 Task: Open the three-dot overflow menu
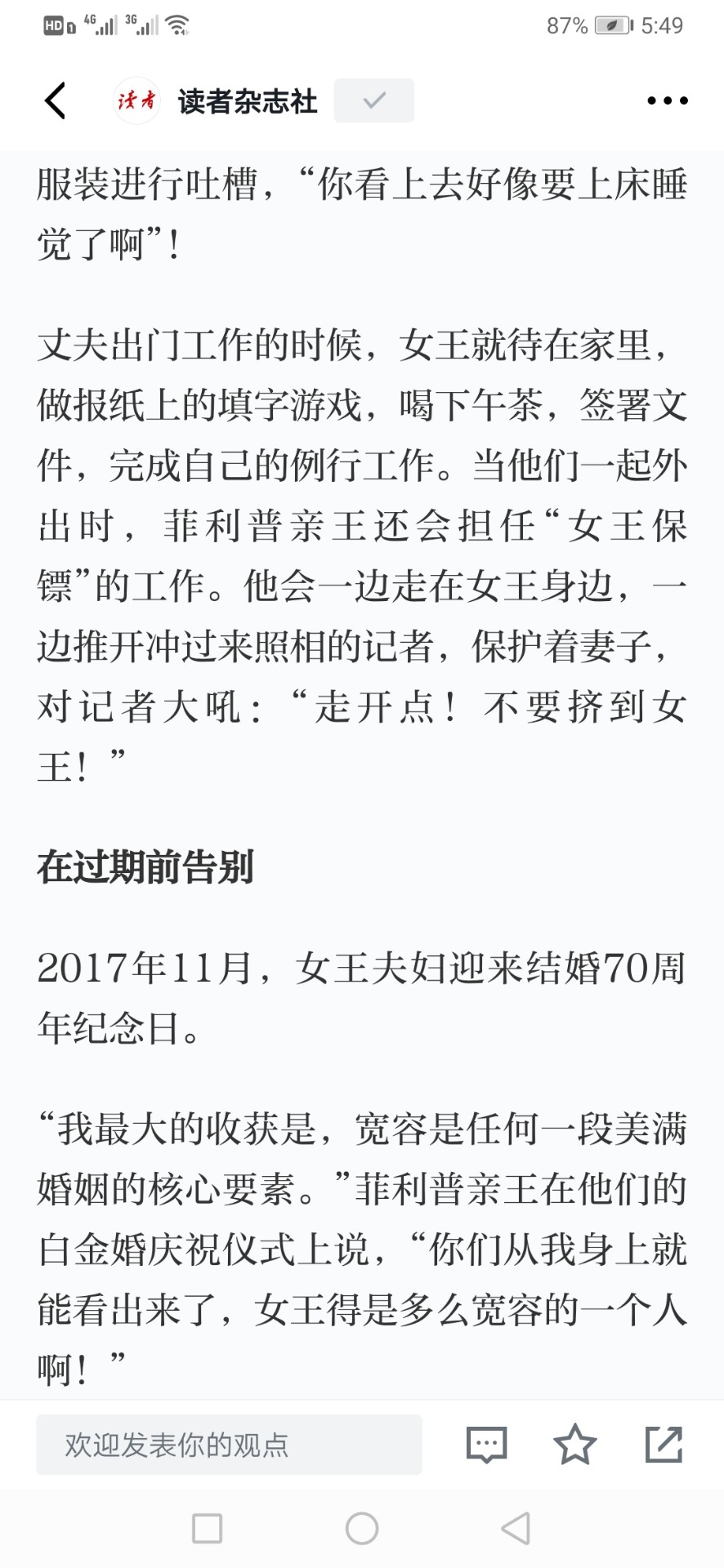tap(668, 100)
